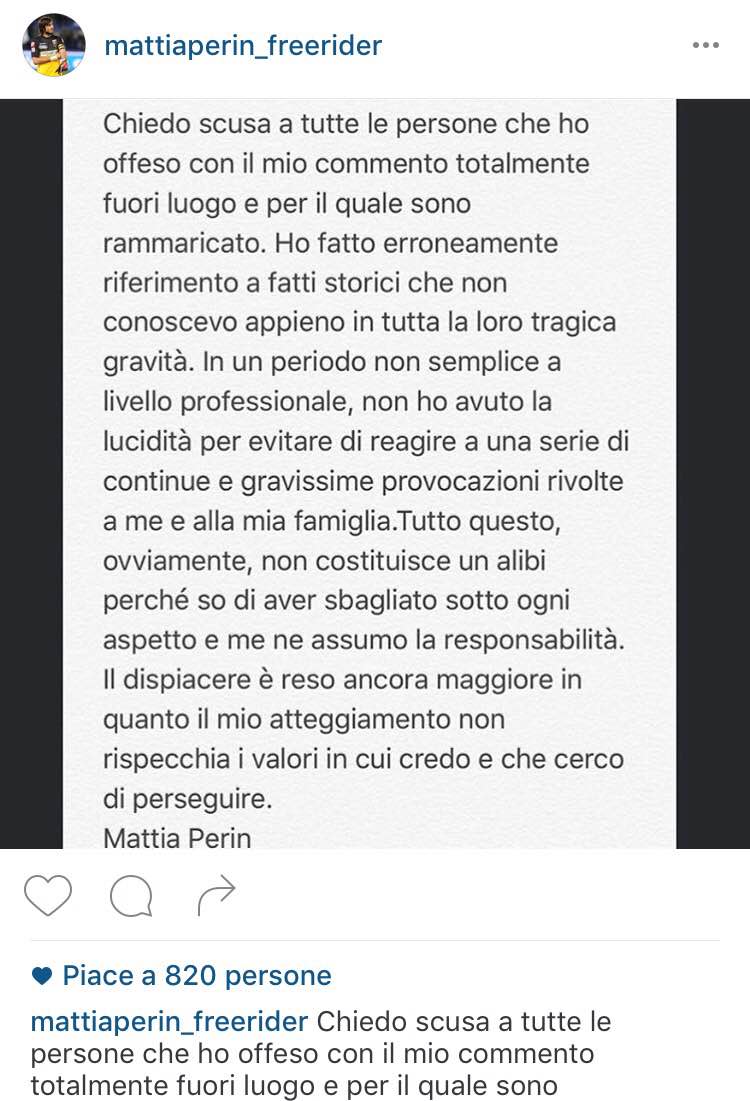This screenshot has width=750, height=1101.
Task: Tap the username in the caption
Action: (x=170, y=1022)
